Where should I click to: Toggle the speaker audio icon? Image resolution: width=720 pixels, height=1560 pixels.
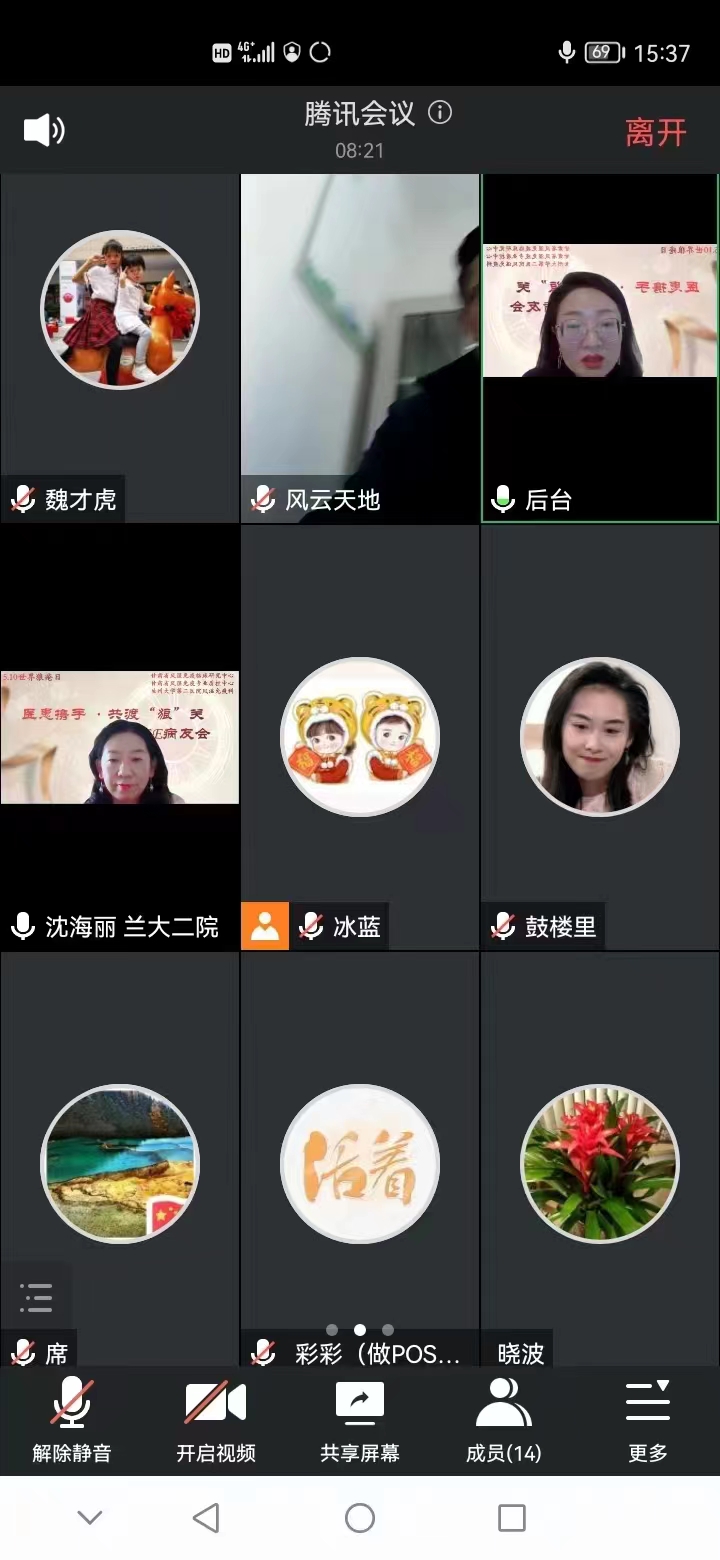click(44, 130)
